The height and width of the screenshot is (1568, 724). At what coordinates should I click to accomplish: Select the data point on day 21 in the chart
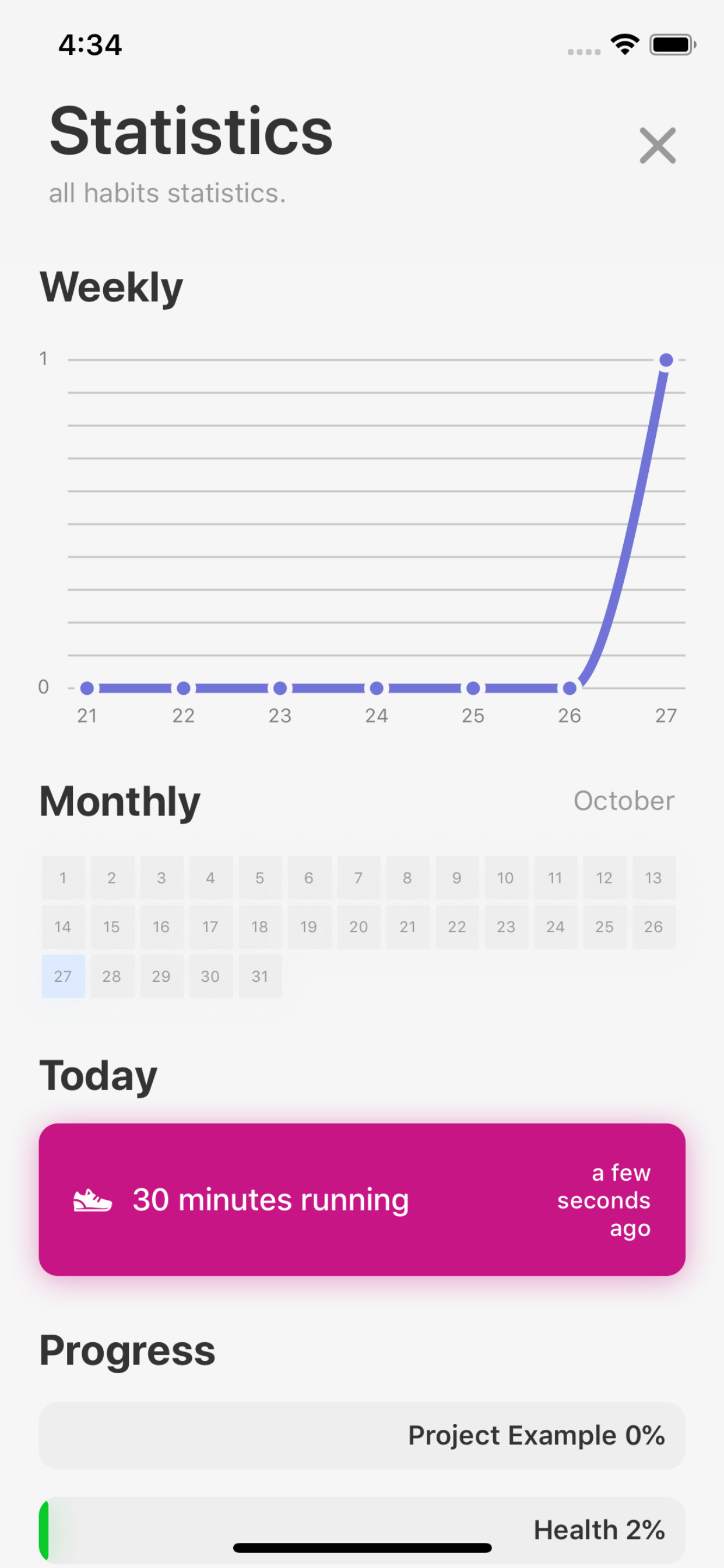click(87, 688)
